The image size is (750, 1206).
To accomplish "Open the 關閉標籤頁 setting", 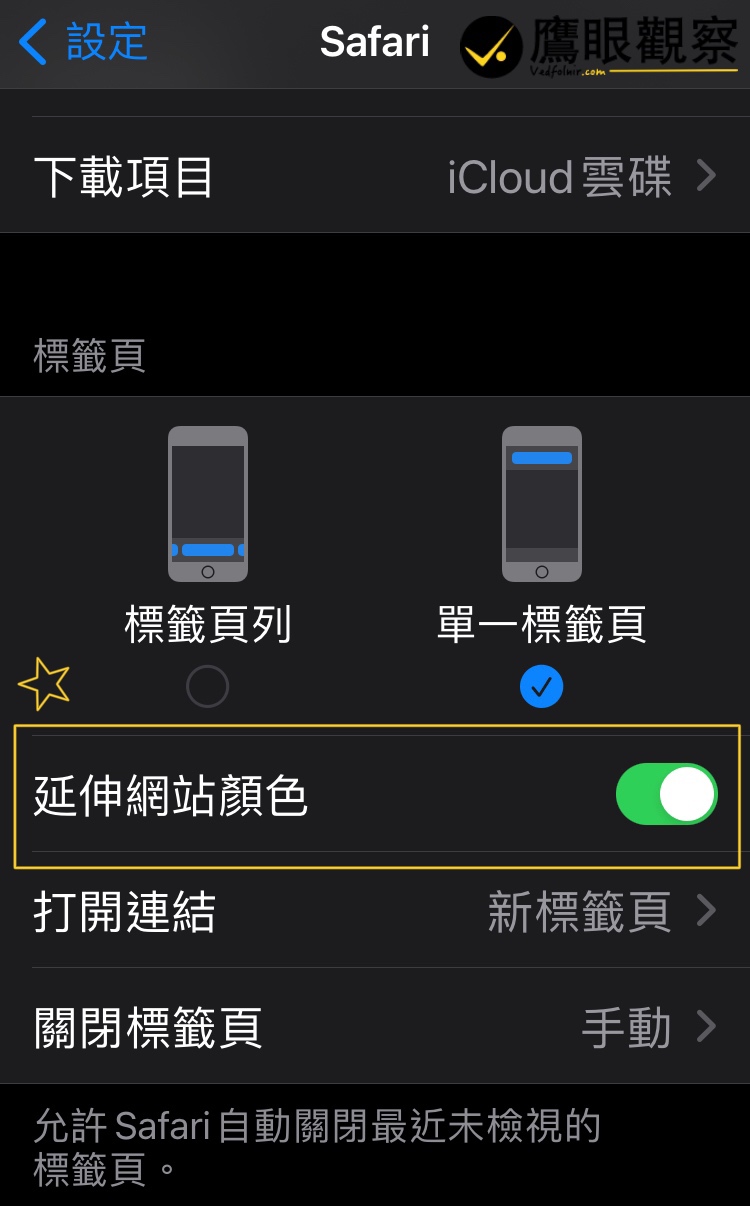I will [375, 1027].
